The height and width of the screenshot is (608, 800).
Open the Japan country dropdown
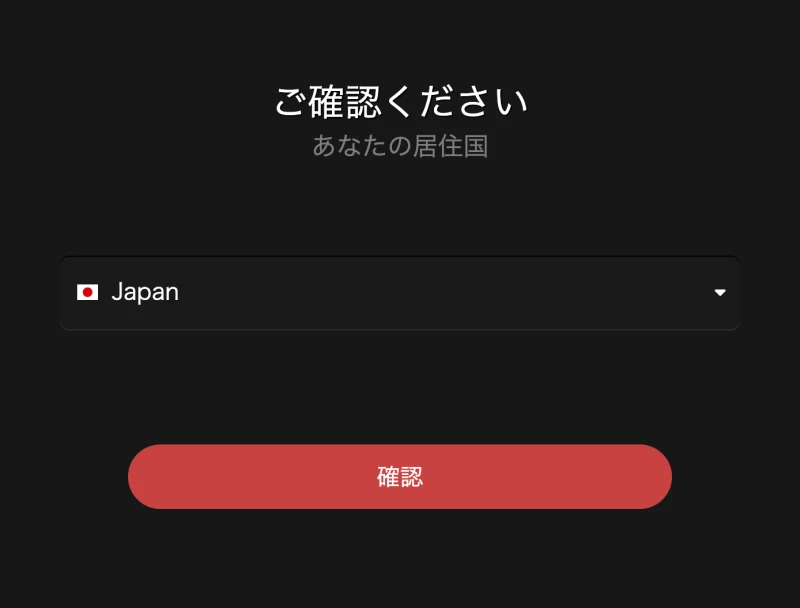tap(400, 293)
